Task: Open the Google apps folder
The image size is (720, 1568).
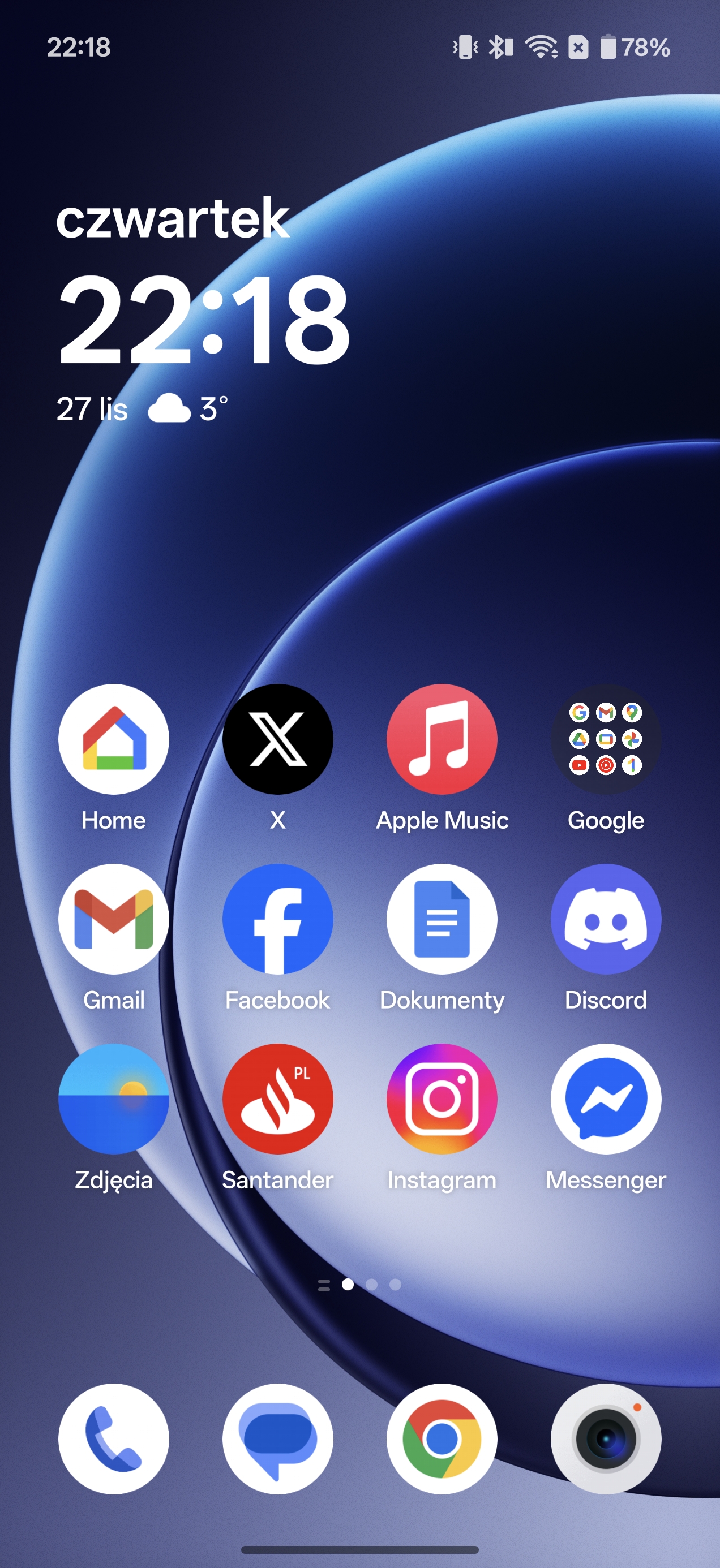Action: (606, 739)
